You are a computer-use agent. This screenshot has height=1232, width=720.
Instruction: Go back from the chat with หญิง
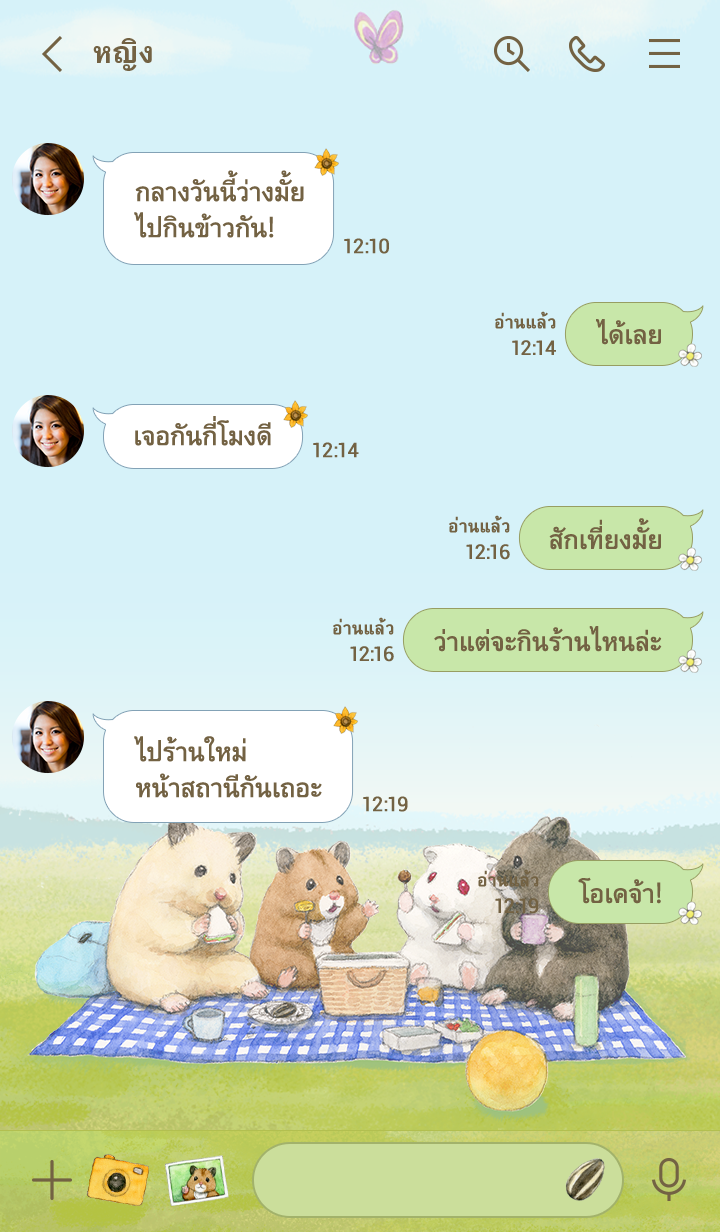click(x=52, y=54)
